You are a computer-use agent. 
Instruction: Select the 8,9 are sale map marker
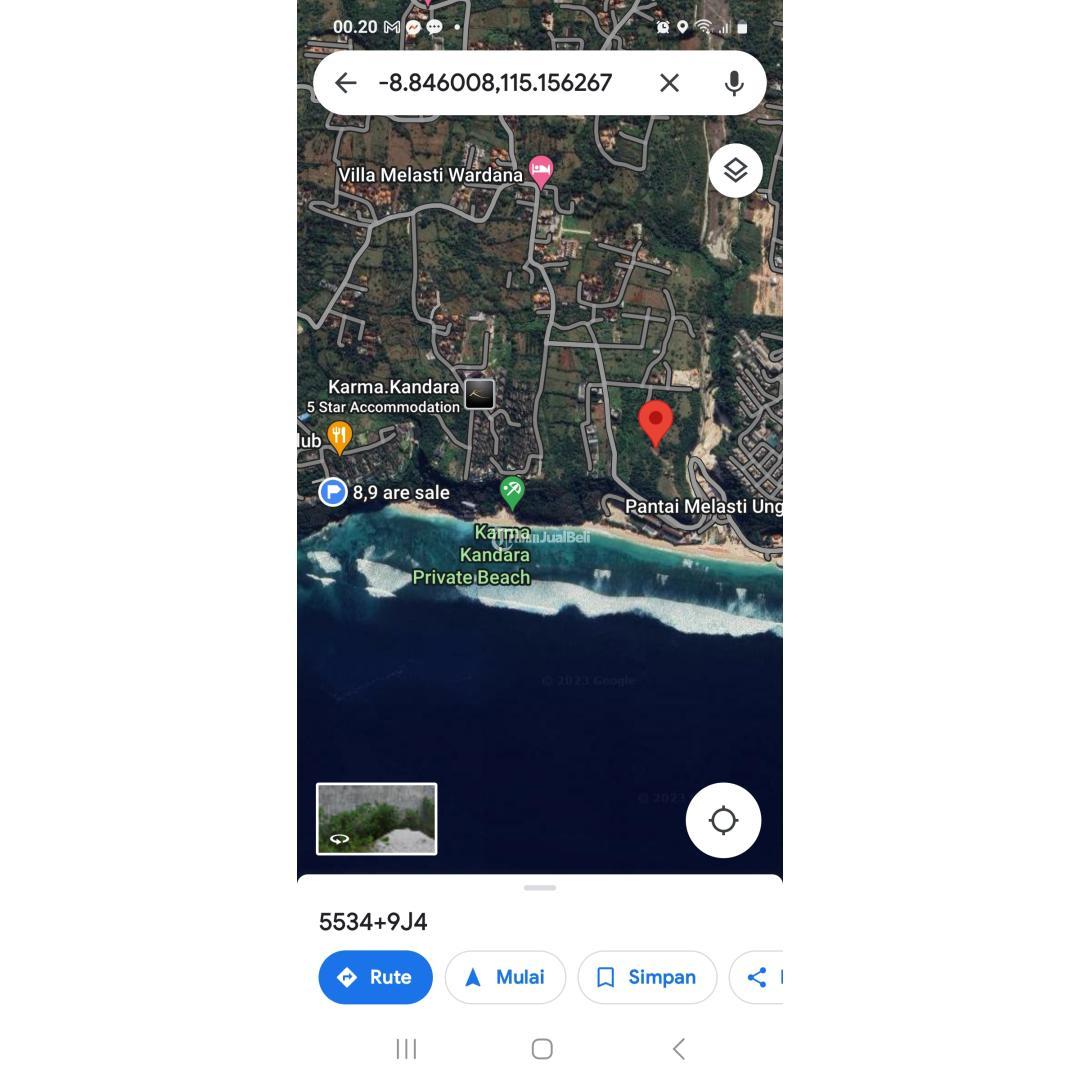[x=333, y=492]
